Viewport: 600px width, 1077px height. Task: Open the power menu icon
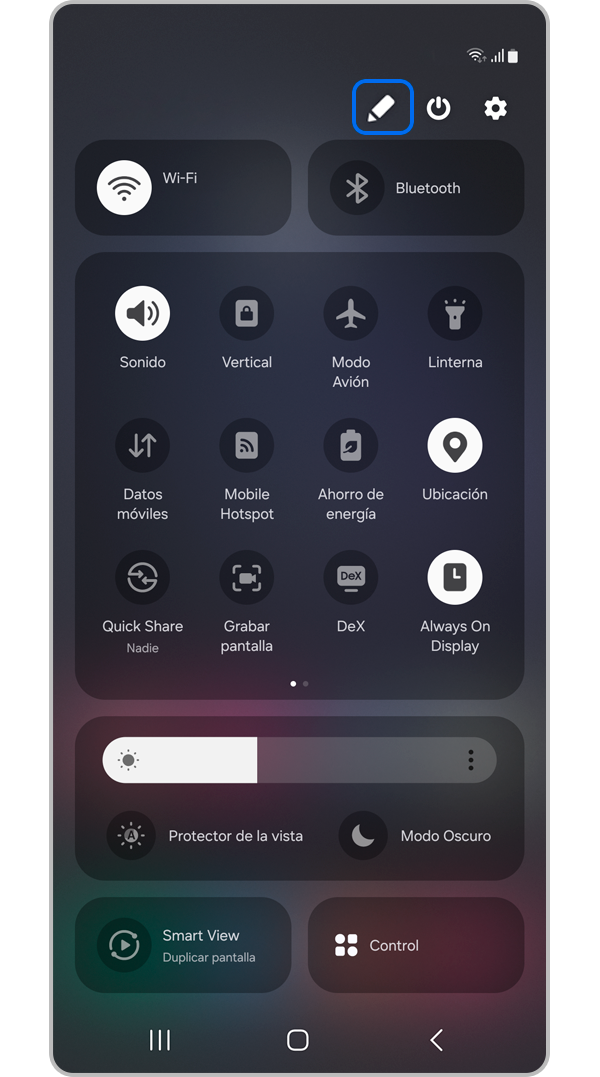click(439, 108)
